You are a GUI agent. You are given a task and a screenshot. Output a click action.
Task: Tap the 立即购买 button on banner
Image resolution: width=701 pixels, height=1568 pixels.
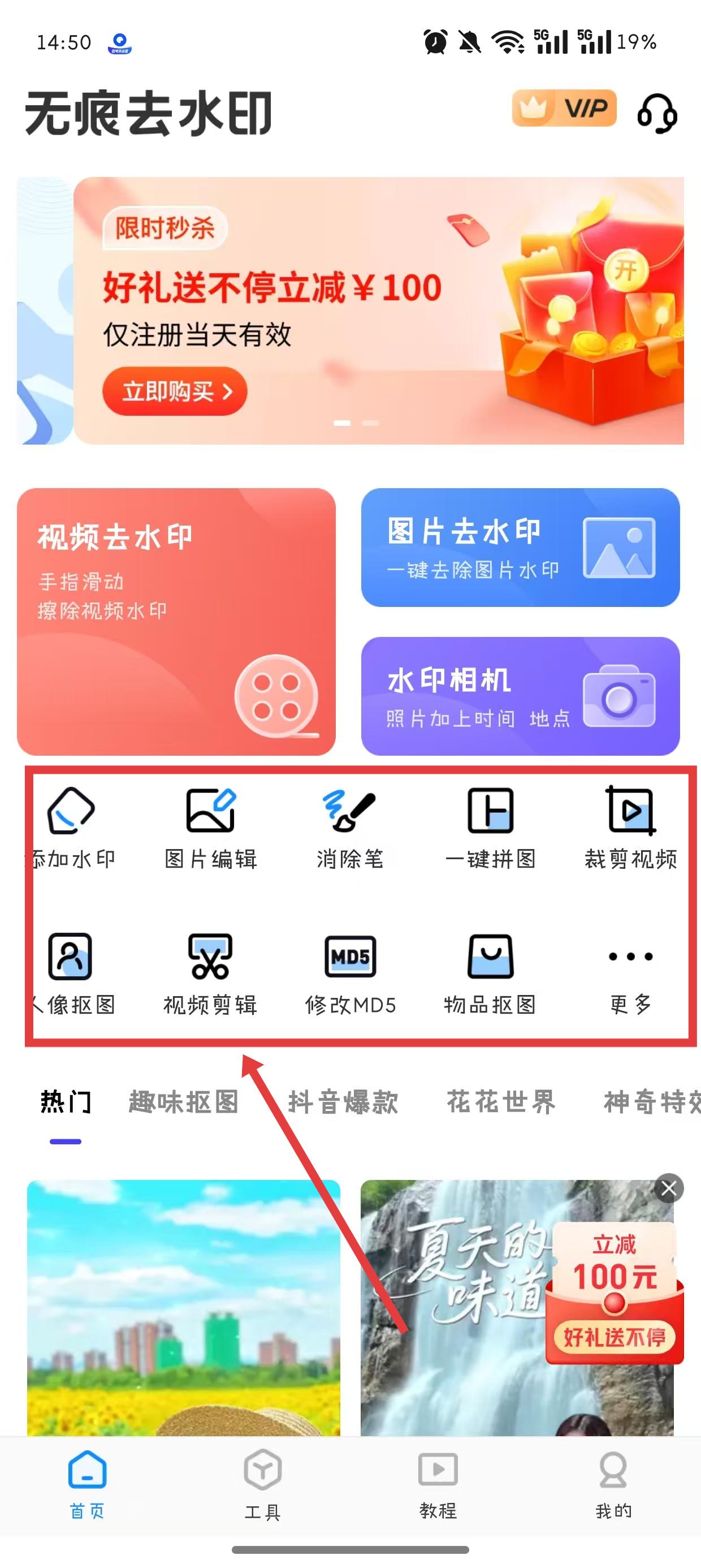tap(175, 391)
